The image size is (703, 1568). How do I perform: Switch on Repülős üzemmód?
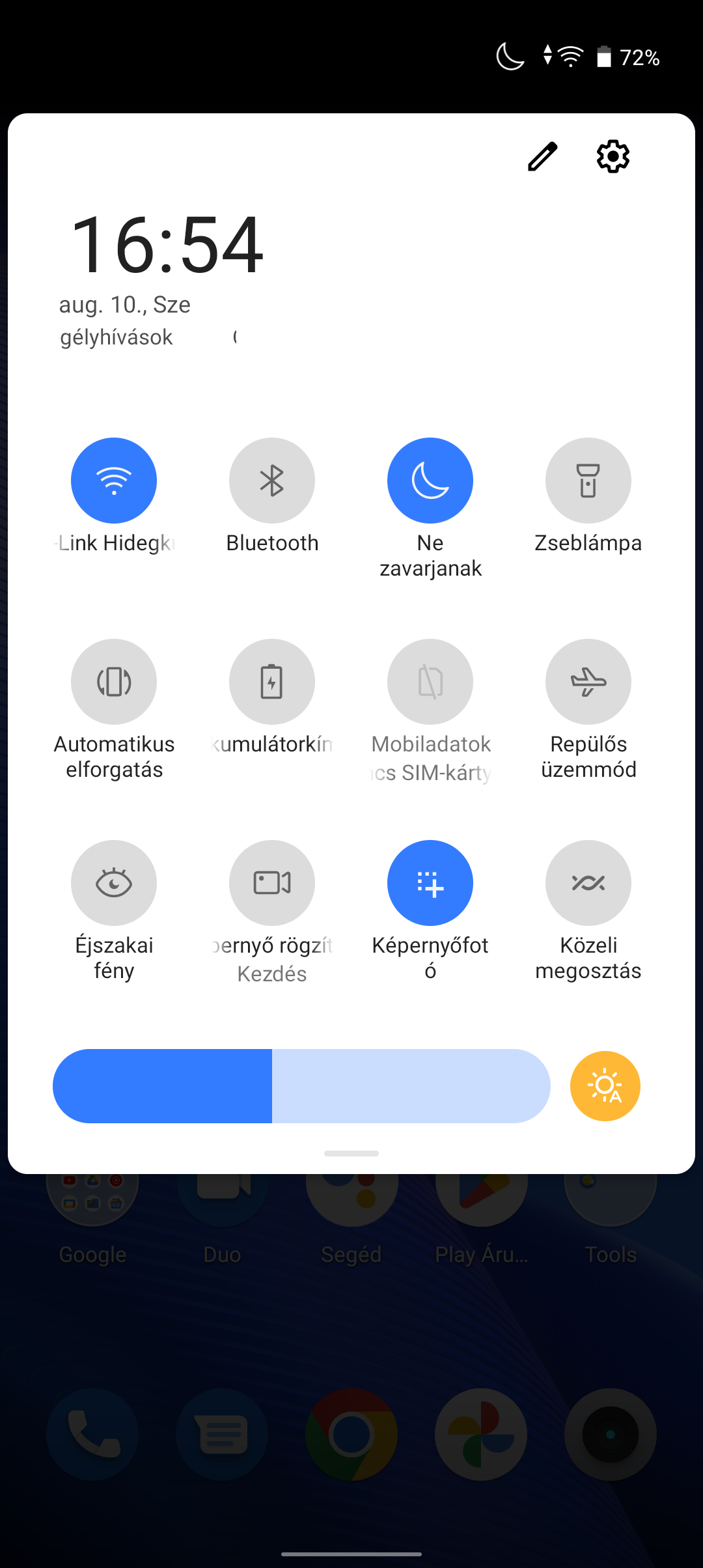(588, 682)
